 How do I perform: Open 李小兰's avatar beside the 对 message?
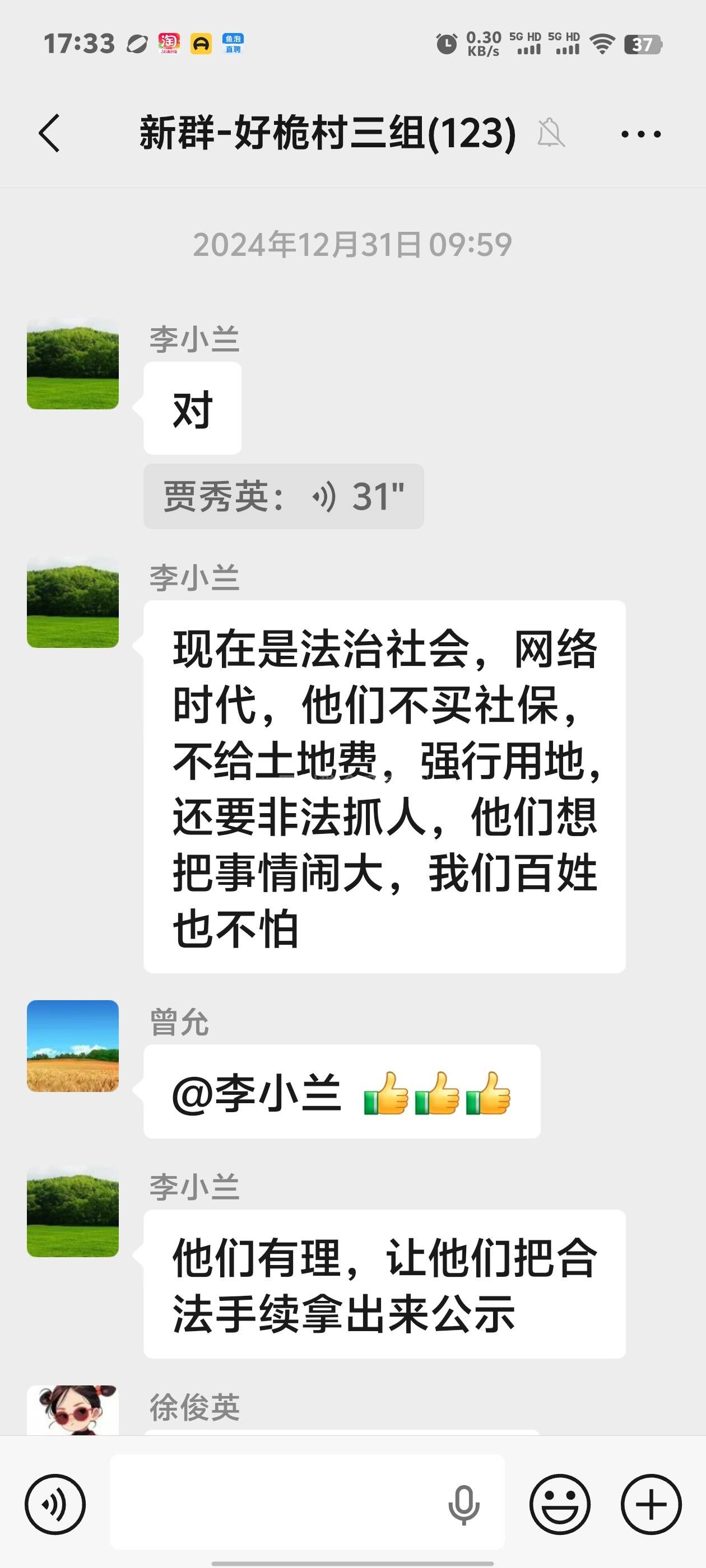click(72, 363)
